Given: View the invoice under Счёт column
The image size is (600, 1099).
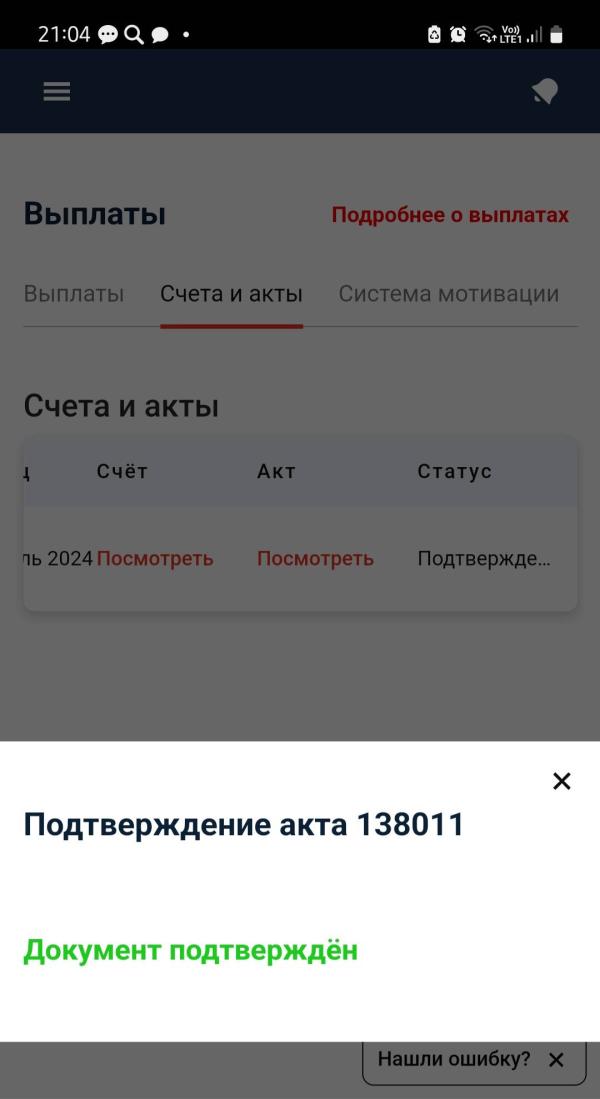Looking at the screenshot, I should tap(155, 559).
